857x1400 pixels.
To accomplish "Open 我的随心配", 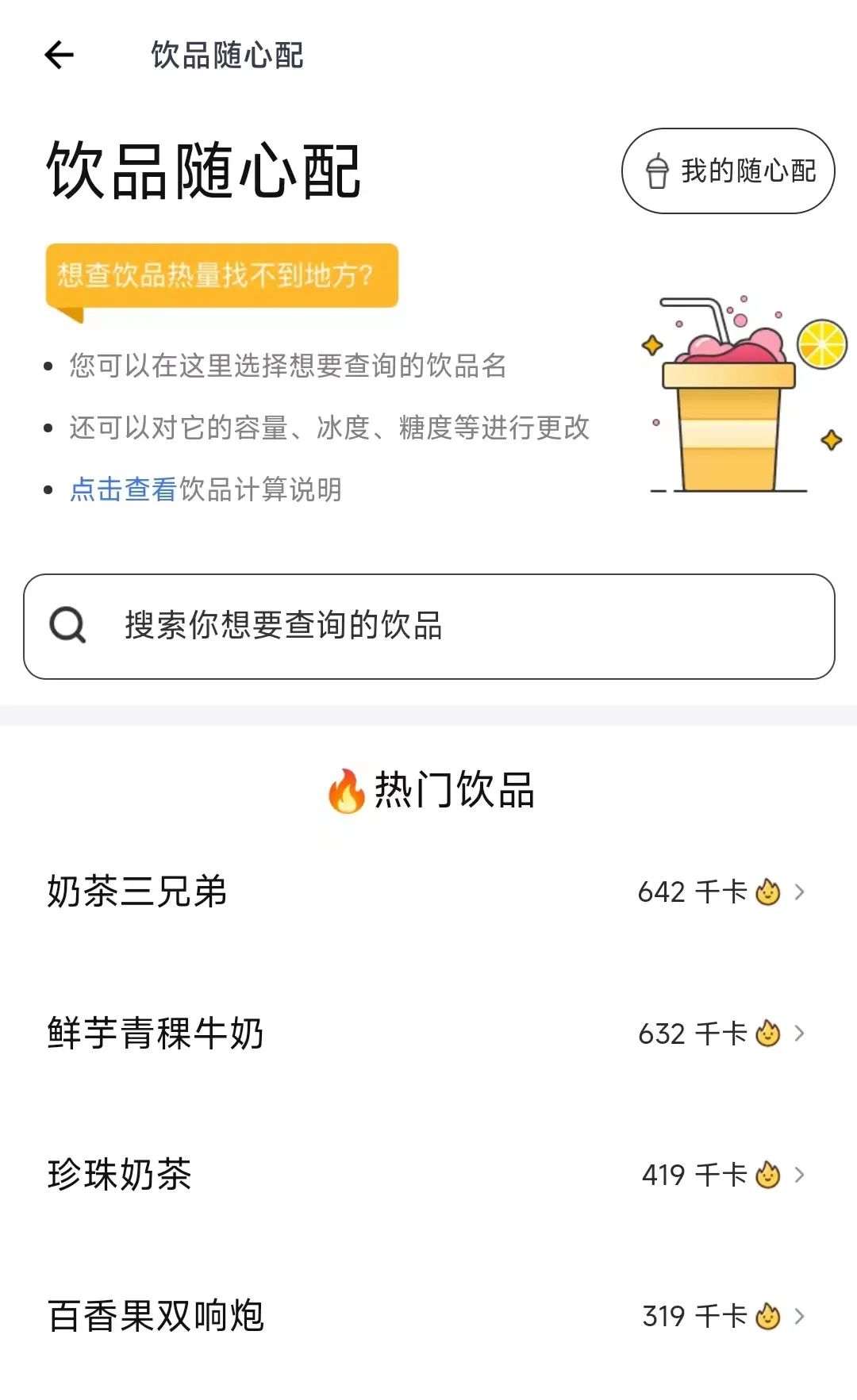I will click(728, 169).
